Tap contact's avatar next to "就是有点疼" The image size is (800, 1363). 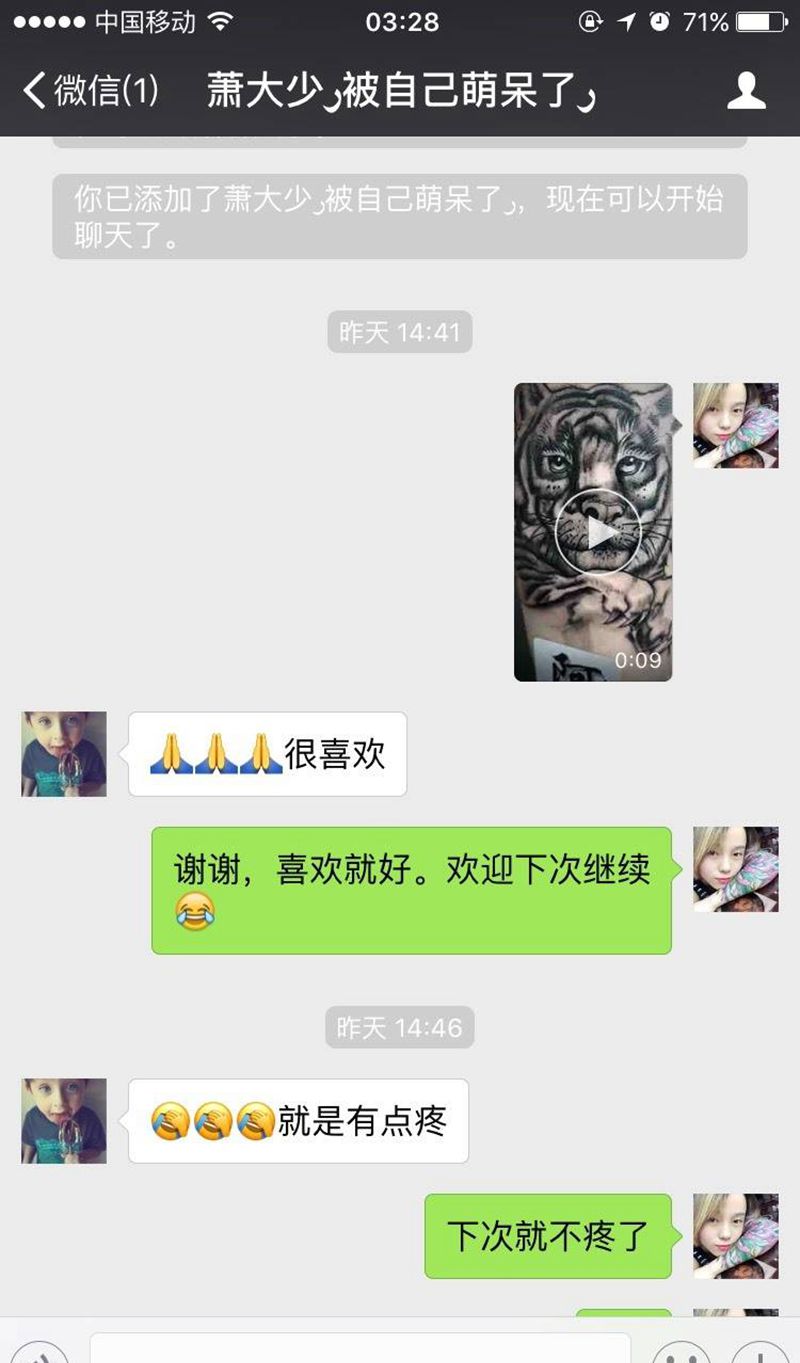pyautogui.click(x=64, y=1120)
